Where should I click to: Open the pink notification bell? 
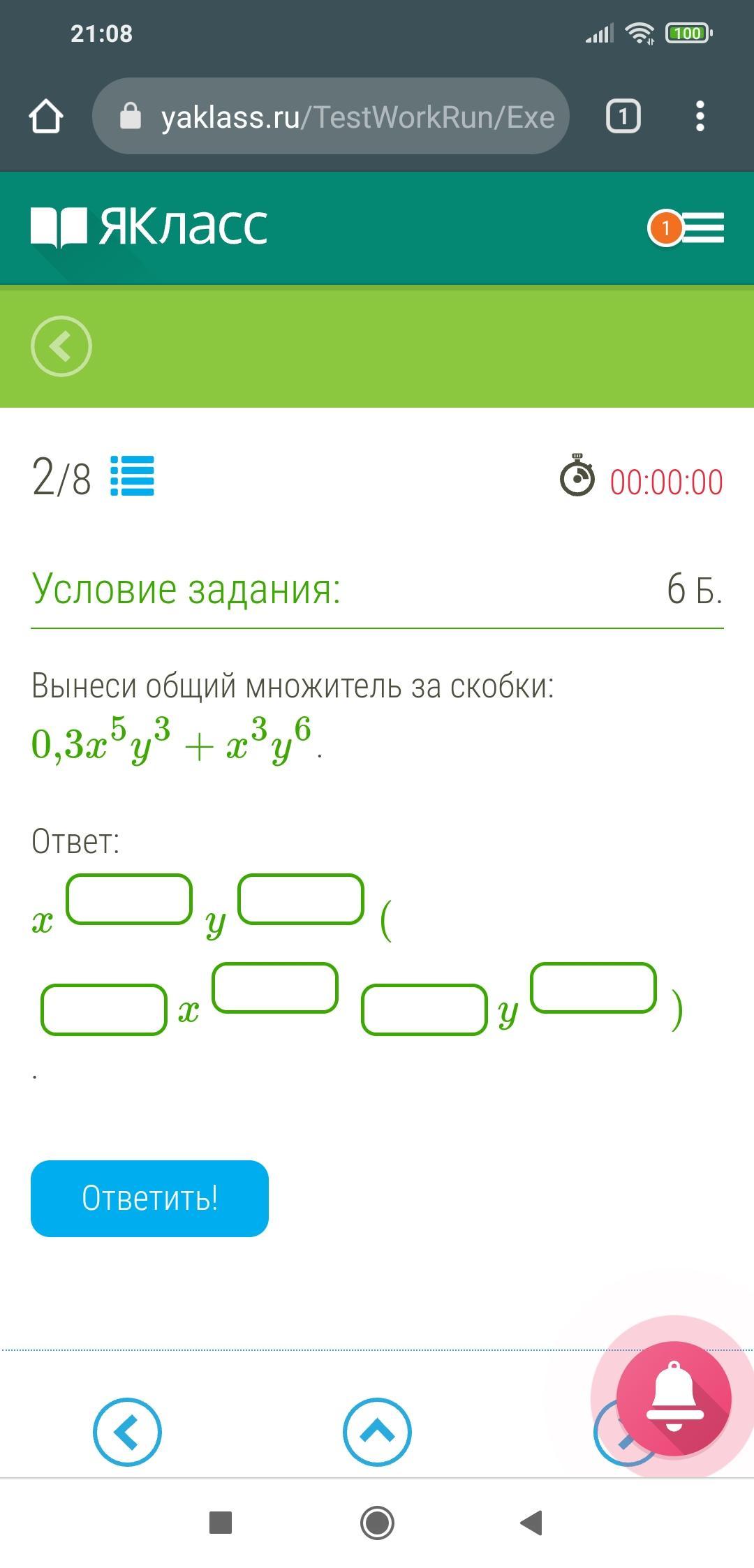point(674,1398)
